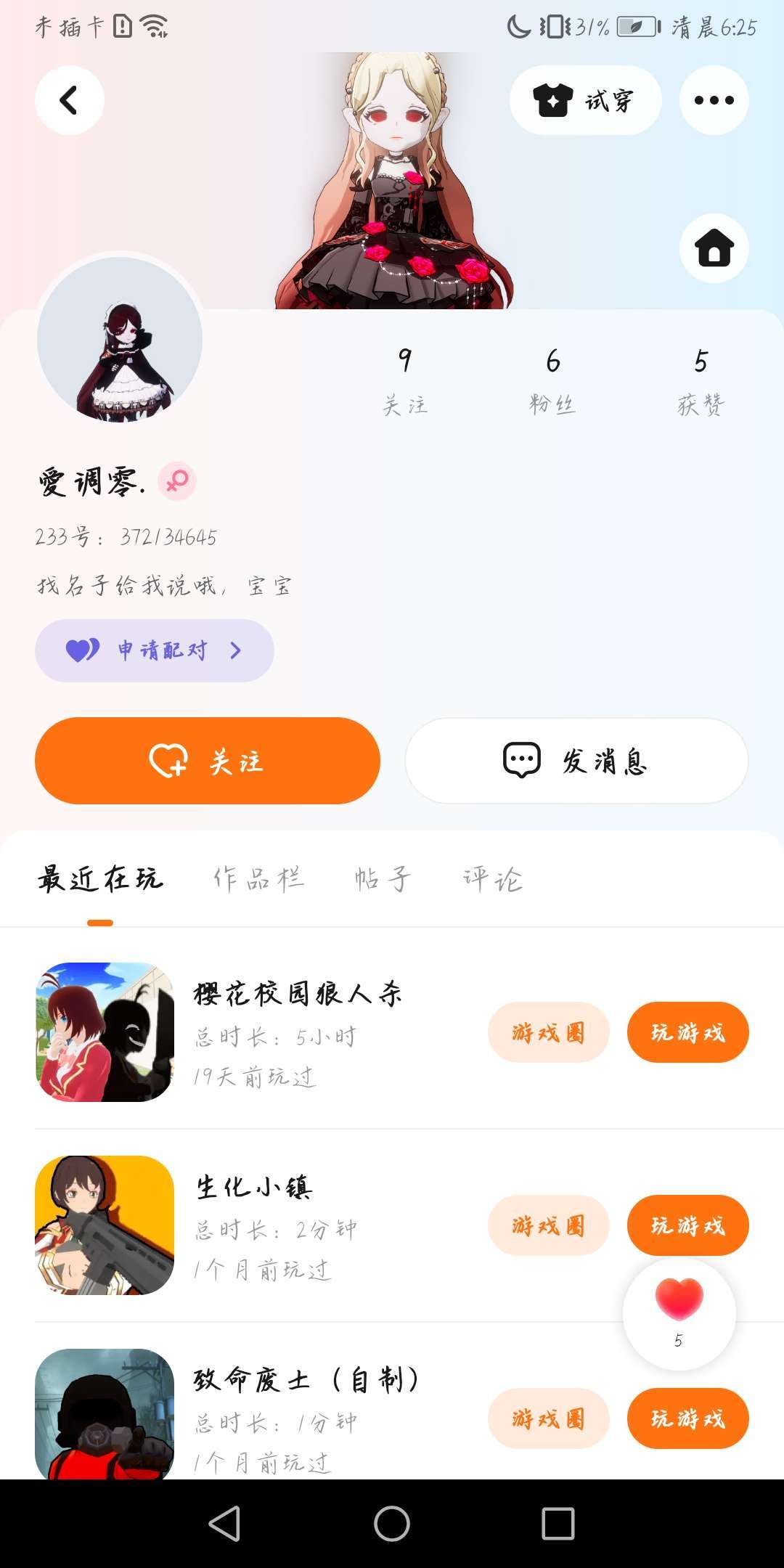Switch to the 作品栏 tab
Image resolution: width=784 pixels, height=1568 pixels.
(258, 879)
